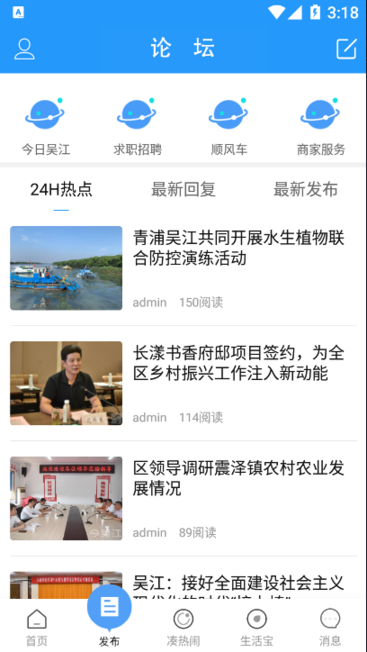Switch to the 生活宝 tab
This screenshot has height=652, width=367.
(256, 627)
